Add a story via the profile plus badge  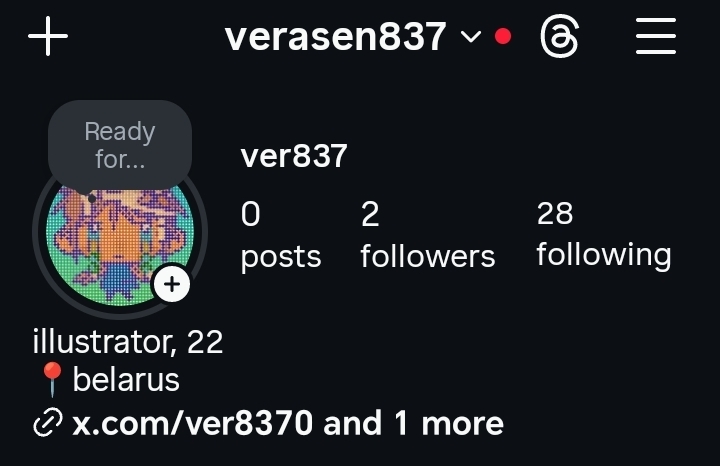pos(172,285)
